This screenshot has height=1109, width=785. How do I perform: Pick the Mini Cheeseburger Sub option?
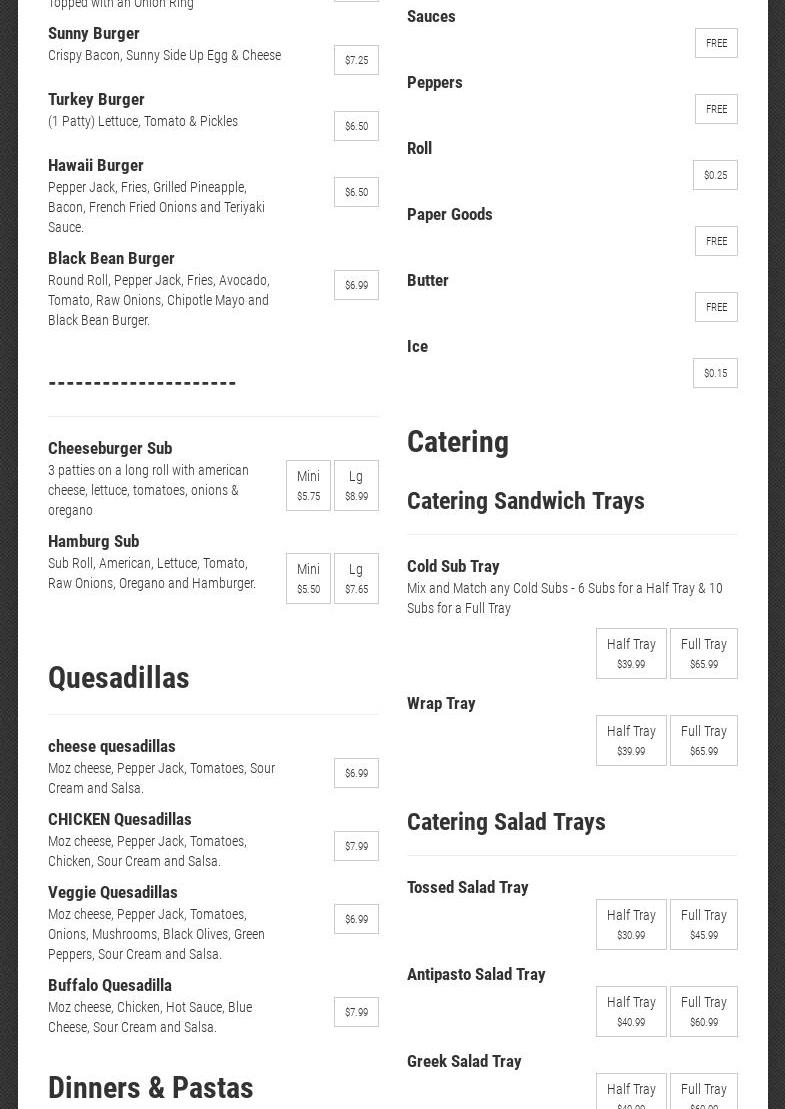(x=308, y=486)
